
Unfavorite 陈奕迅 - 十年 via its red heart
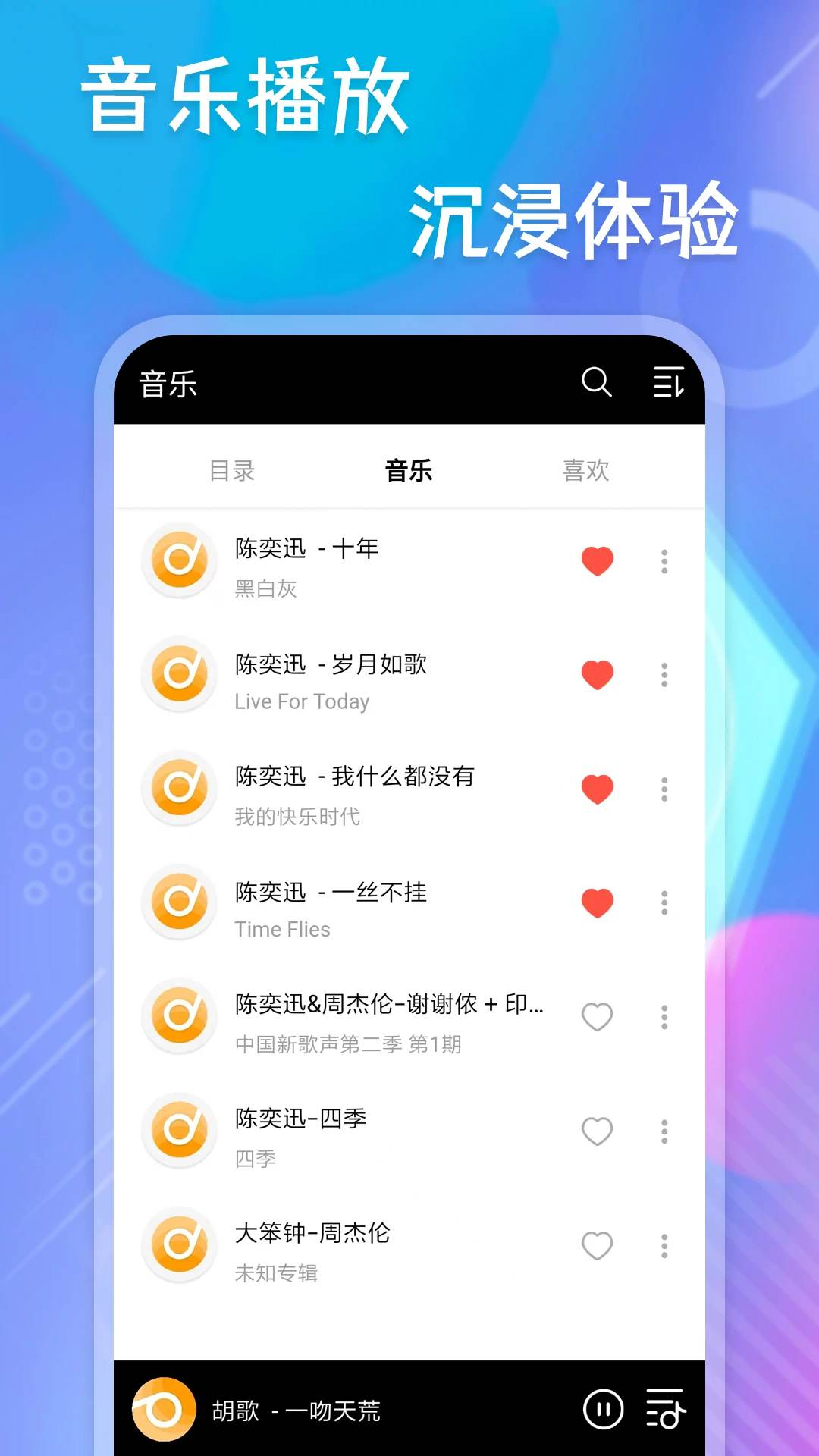(x=597, y=561)
